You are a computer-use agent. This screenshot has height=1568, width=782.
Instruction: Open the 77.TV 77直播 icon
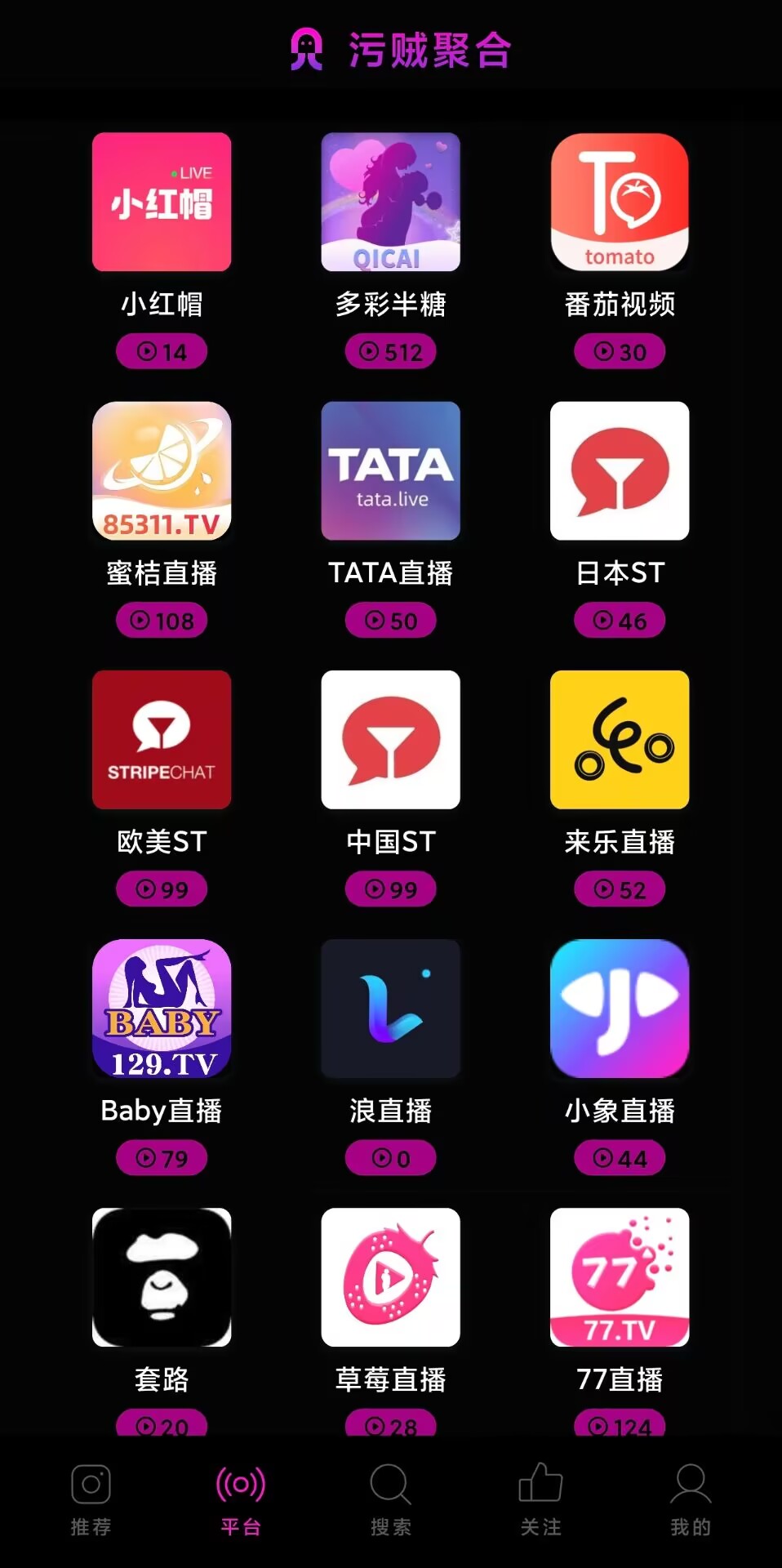click(619, 1276)
